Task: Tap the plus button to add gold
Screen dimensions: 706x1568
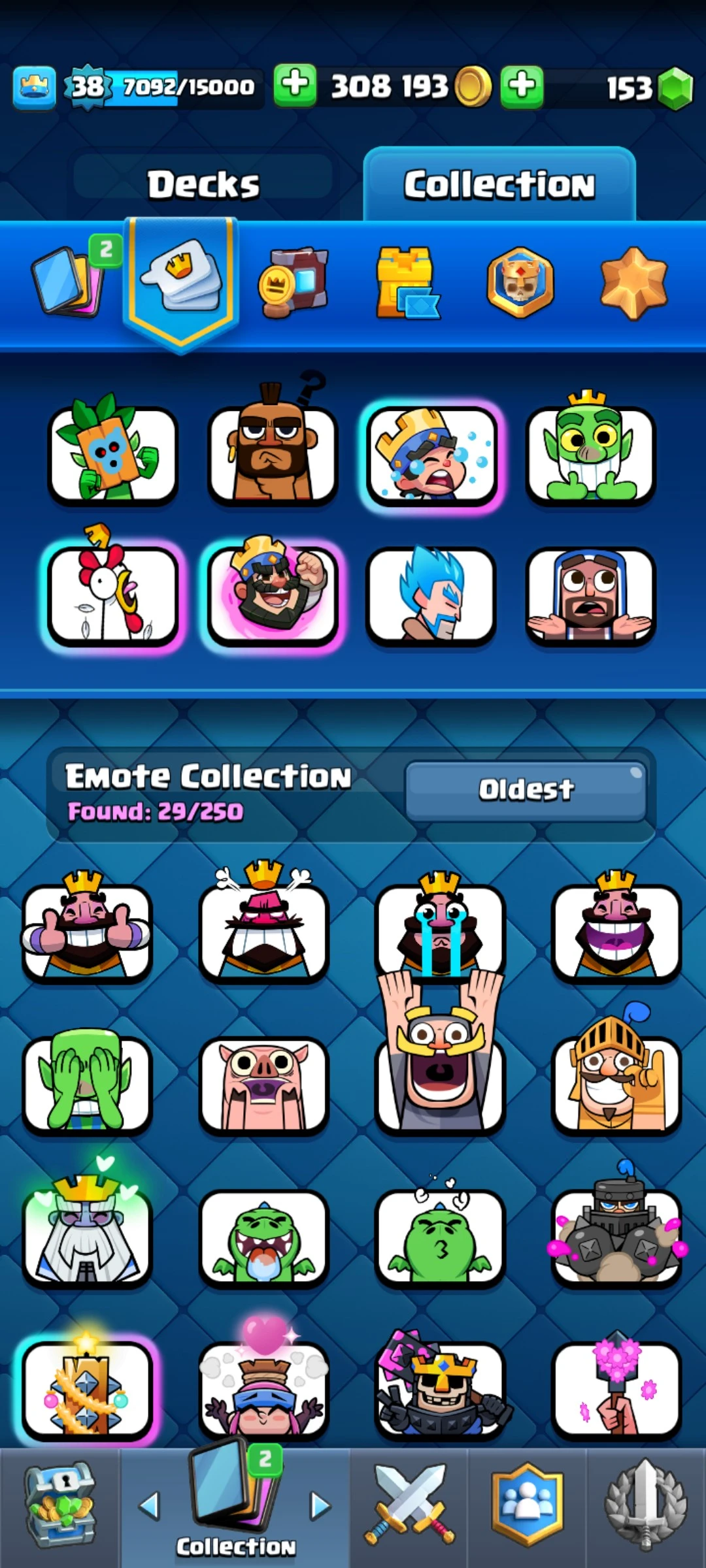Action: 295,86
